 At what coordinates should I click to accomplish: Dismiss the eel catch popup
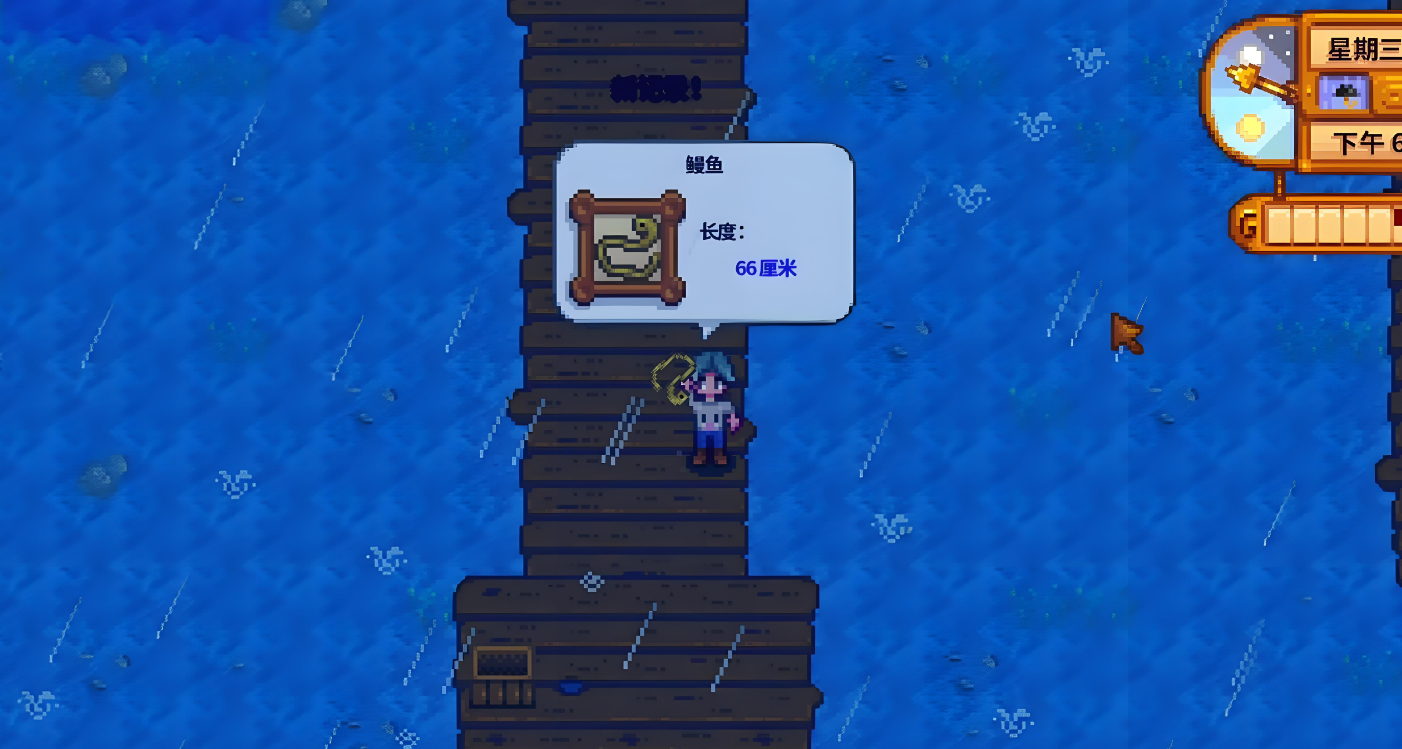click(704, 232)
